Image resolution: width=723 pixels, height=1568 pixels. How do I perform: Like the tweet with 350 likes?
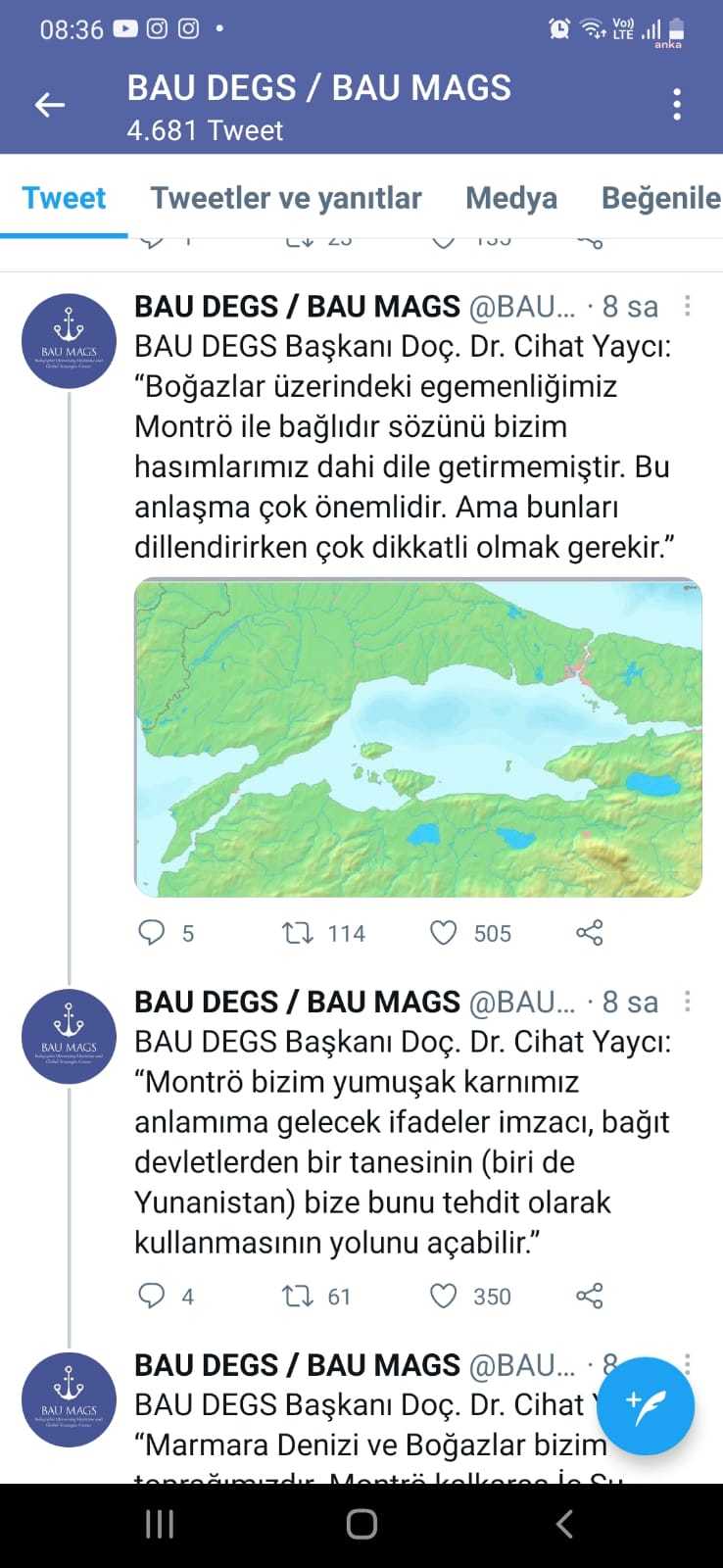pyautogui.click(x=444, y=1296)
